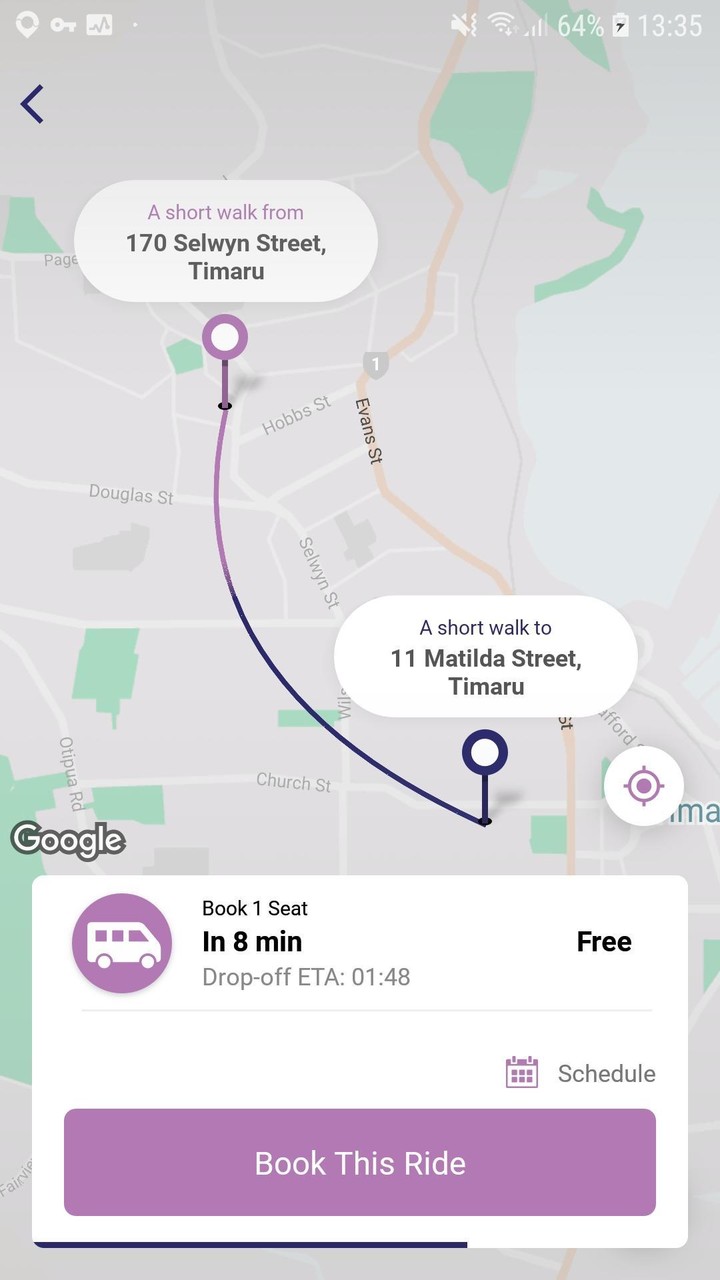The width and height of the screenshot is (720, 1280).
Task: Tap the shuttle bus icon on the ride card
Action: tap(122, 942)
